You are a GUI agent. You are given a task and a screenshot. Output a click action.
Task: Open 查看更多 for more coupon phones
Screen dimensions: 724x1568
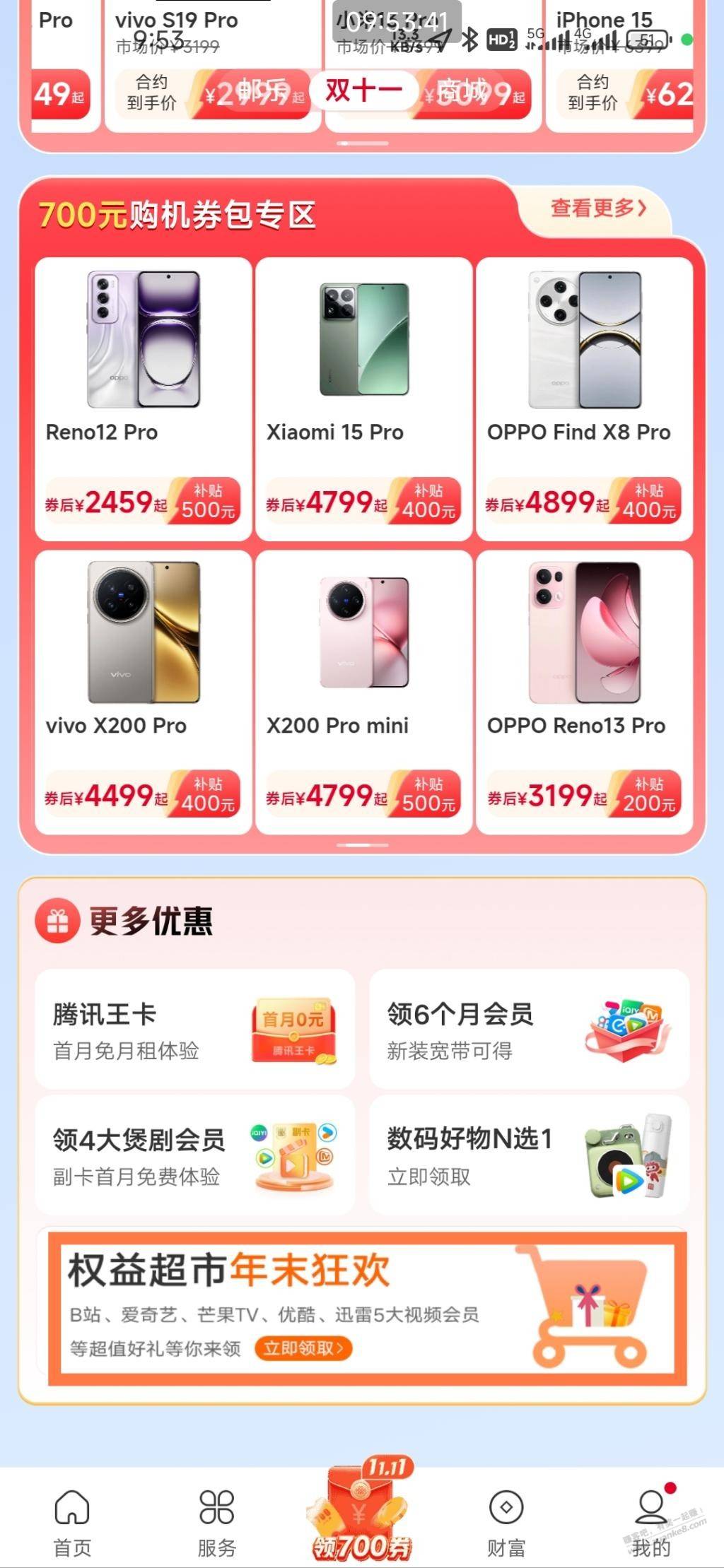[x=598, y=208]
